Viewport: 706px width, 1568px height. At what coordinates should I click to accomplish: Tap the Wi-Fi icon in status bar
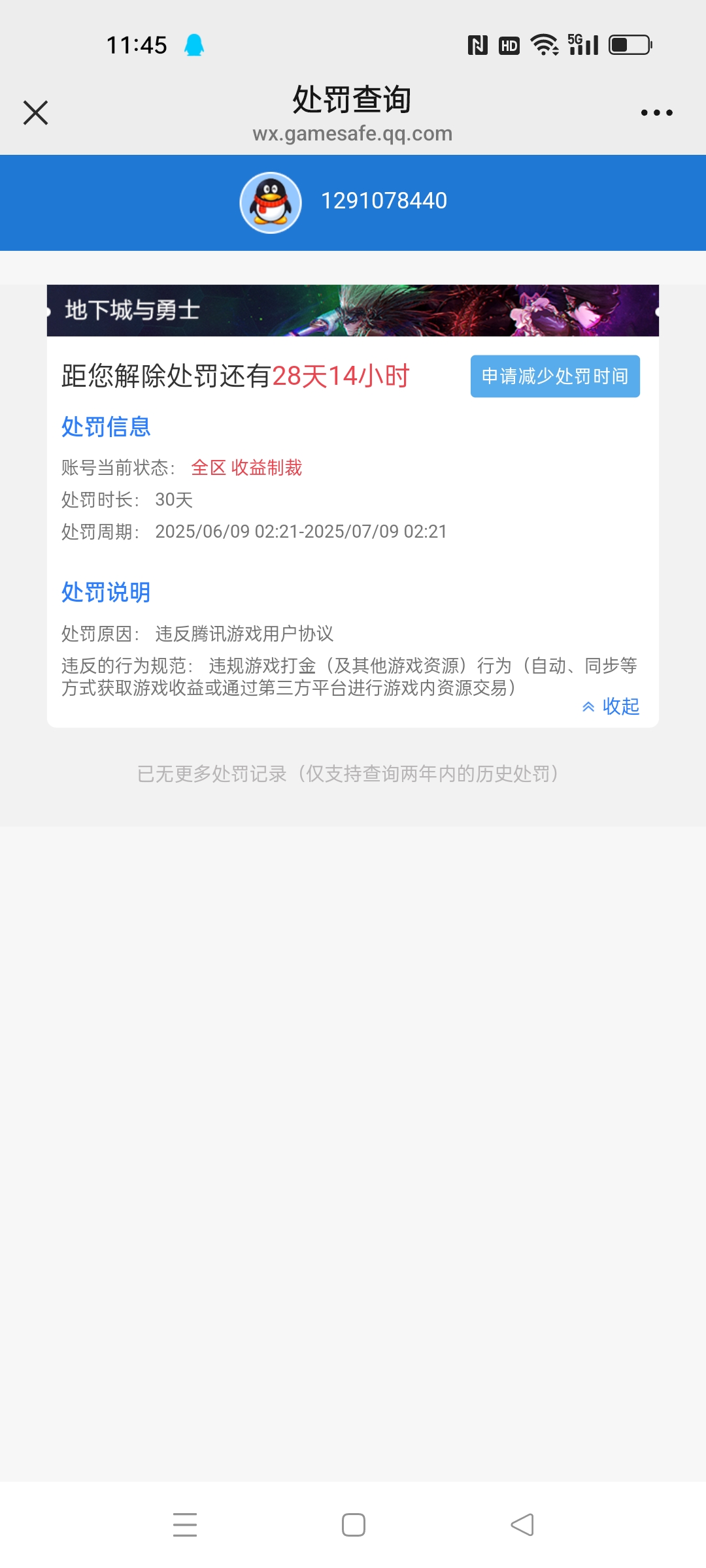(544, 44)
